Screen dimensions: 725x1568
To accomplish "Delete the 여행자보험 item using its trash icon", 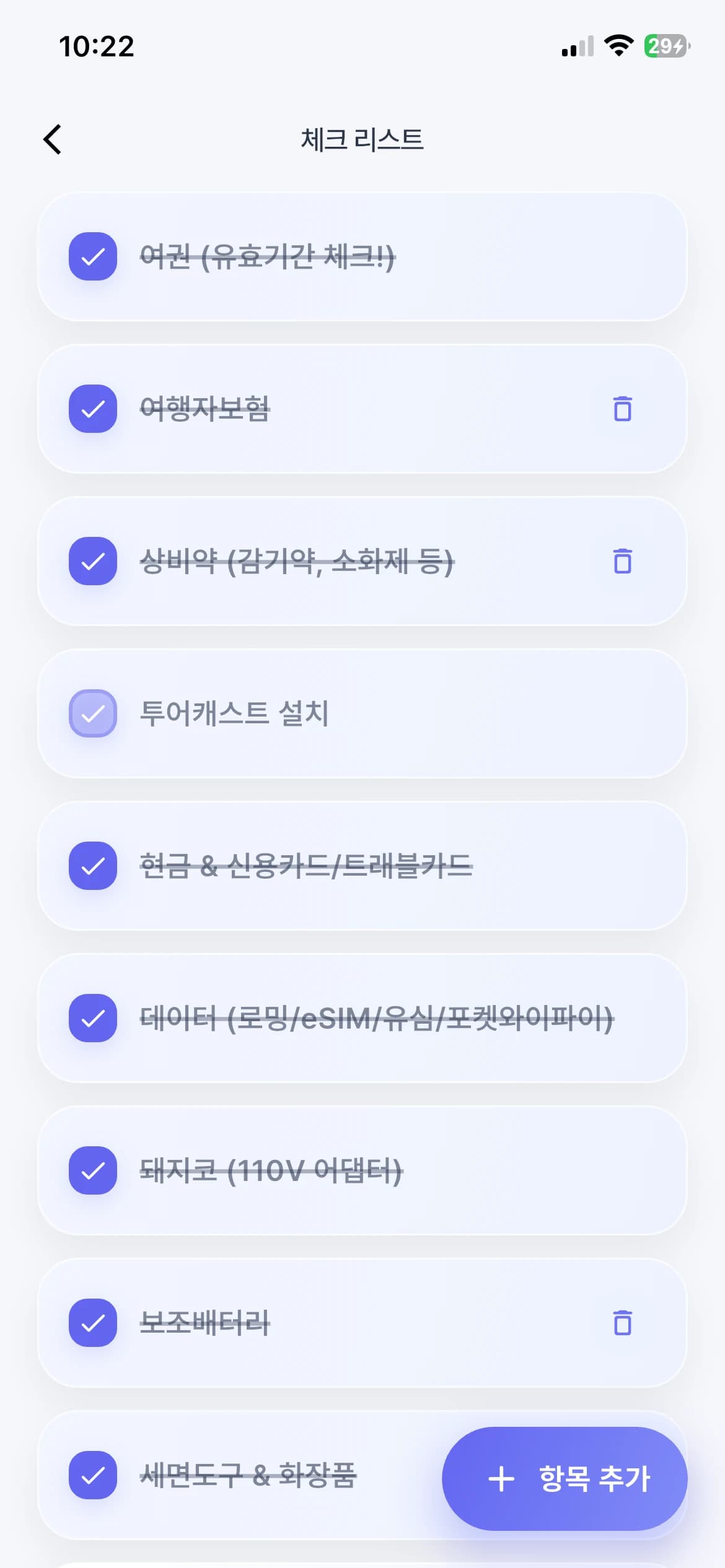I will pos(622,409).
